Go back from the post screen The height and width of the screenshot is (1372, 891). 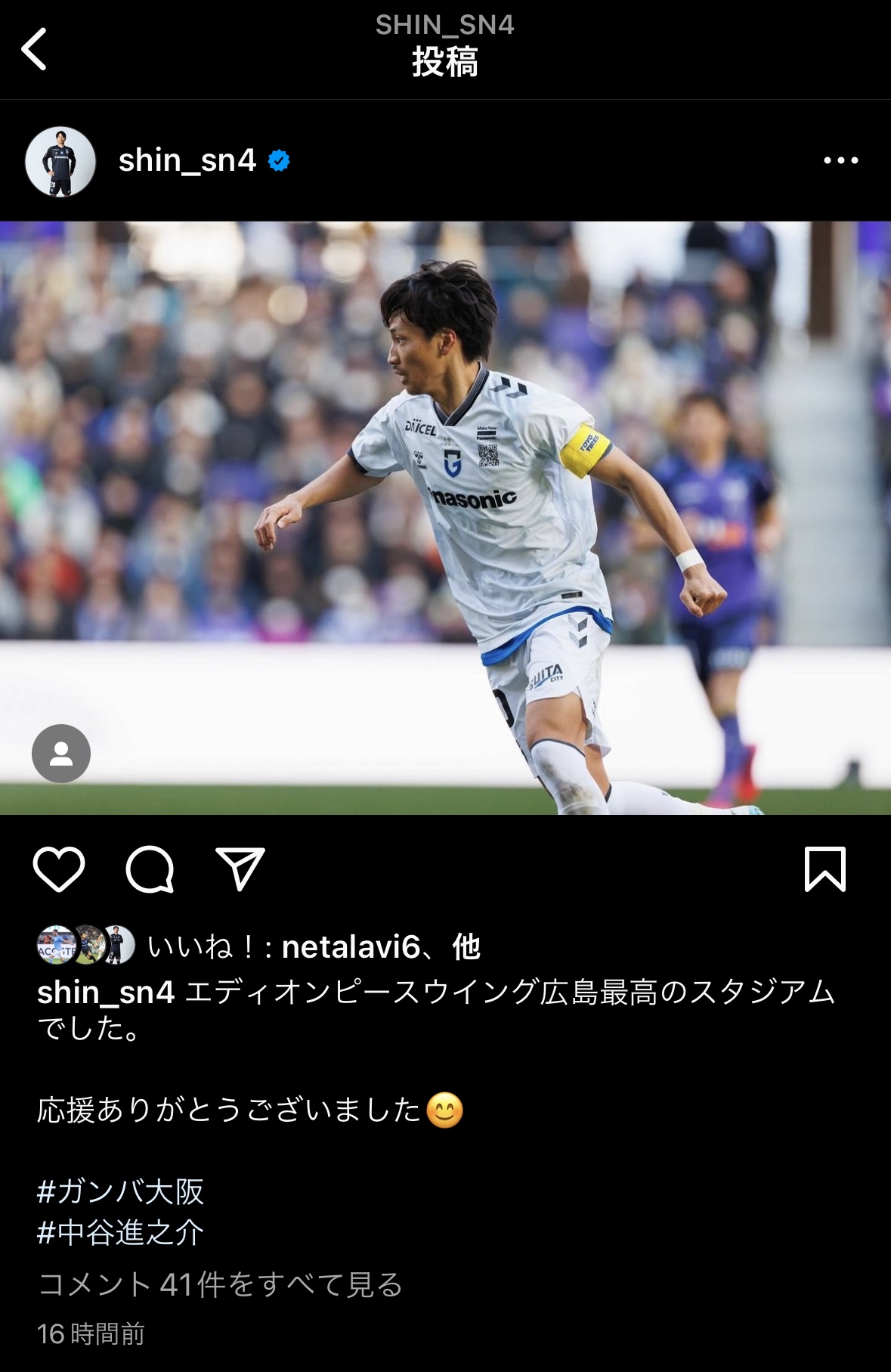pos(34,49)
